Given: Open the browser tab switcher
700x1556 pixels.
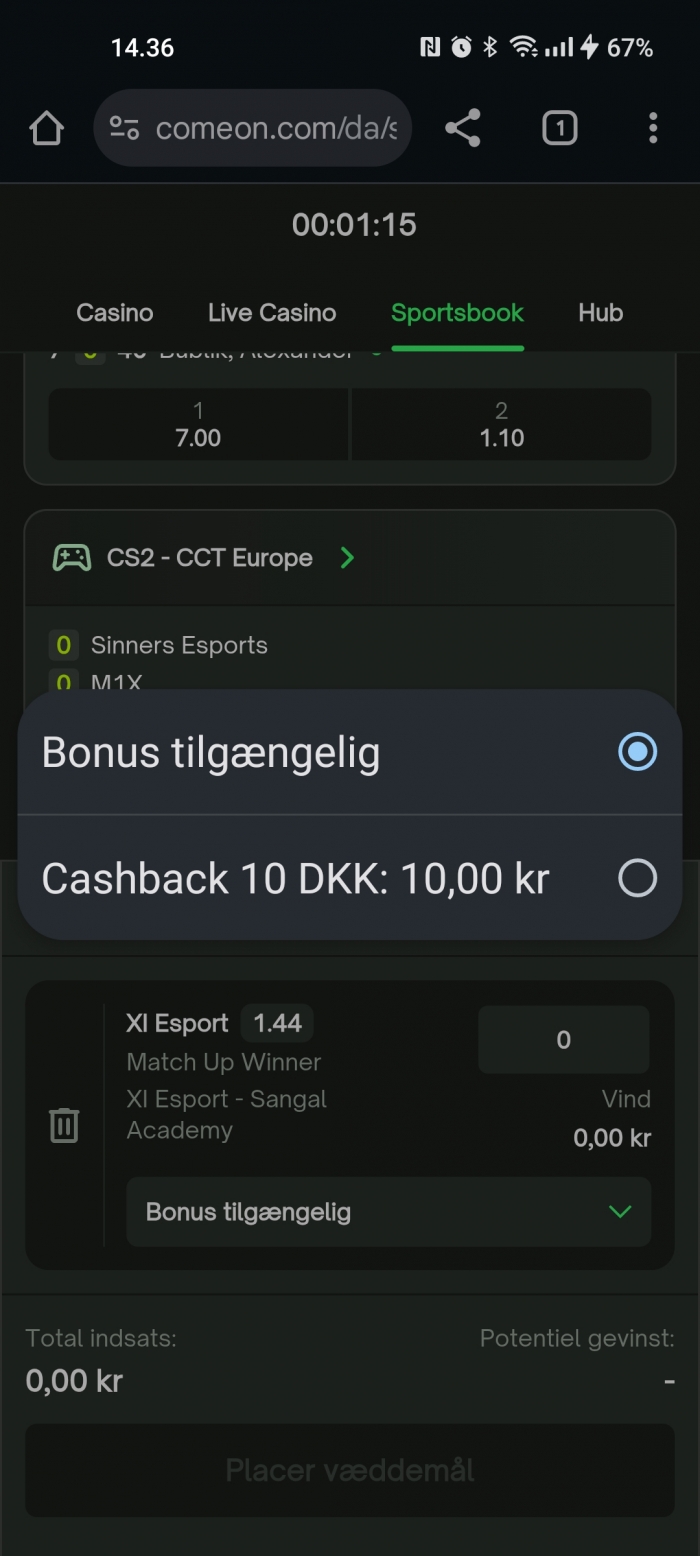Looking at the screenshot, I should [559, 128].
